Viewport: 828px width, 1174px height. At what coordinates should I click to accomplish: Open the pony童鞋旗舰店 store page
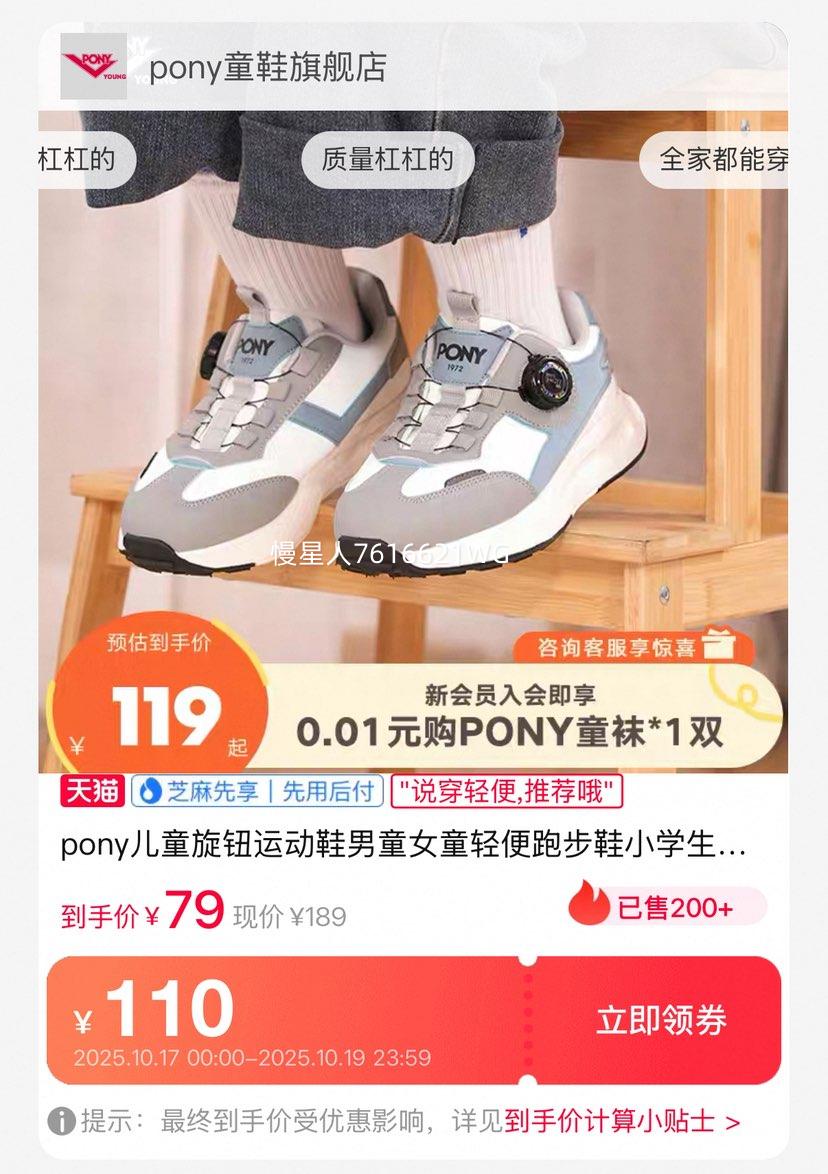click(x=267, y=68)
